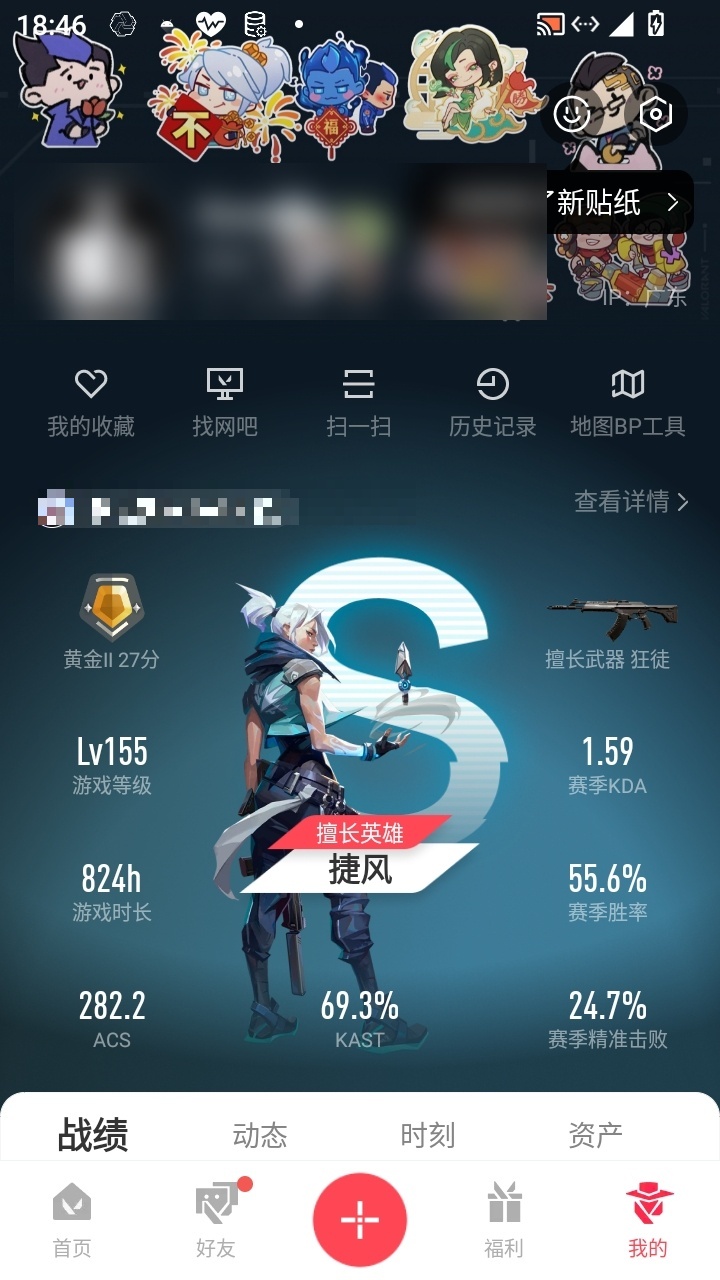Screen dimensions: 720x1280
Task: Switch to the 时刻 tab
Action: pos(428,1135)
